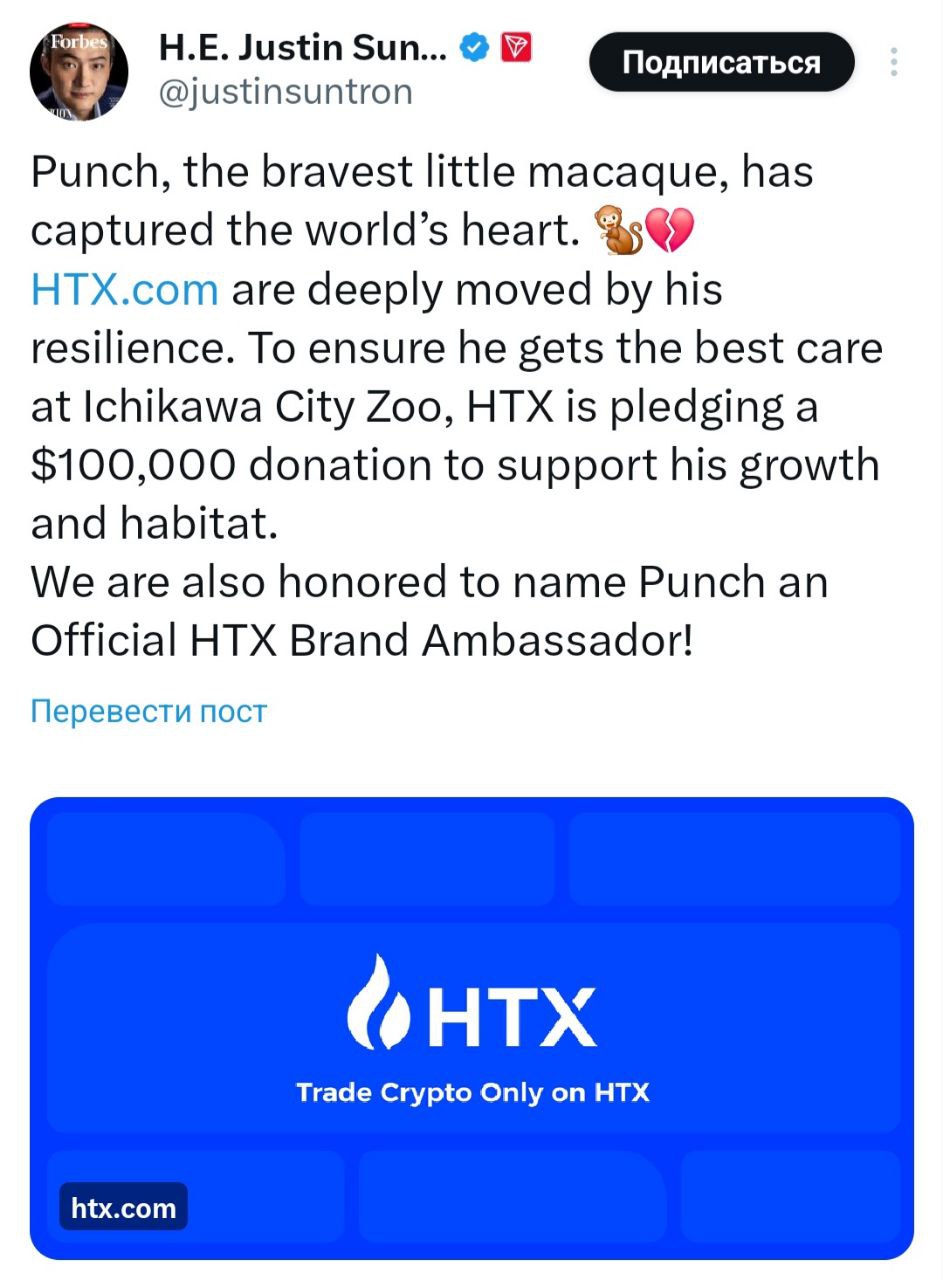Open the HTX.com link in the post
Screen dimensions: 943x1280
[x=125, y=290]
